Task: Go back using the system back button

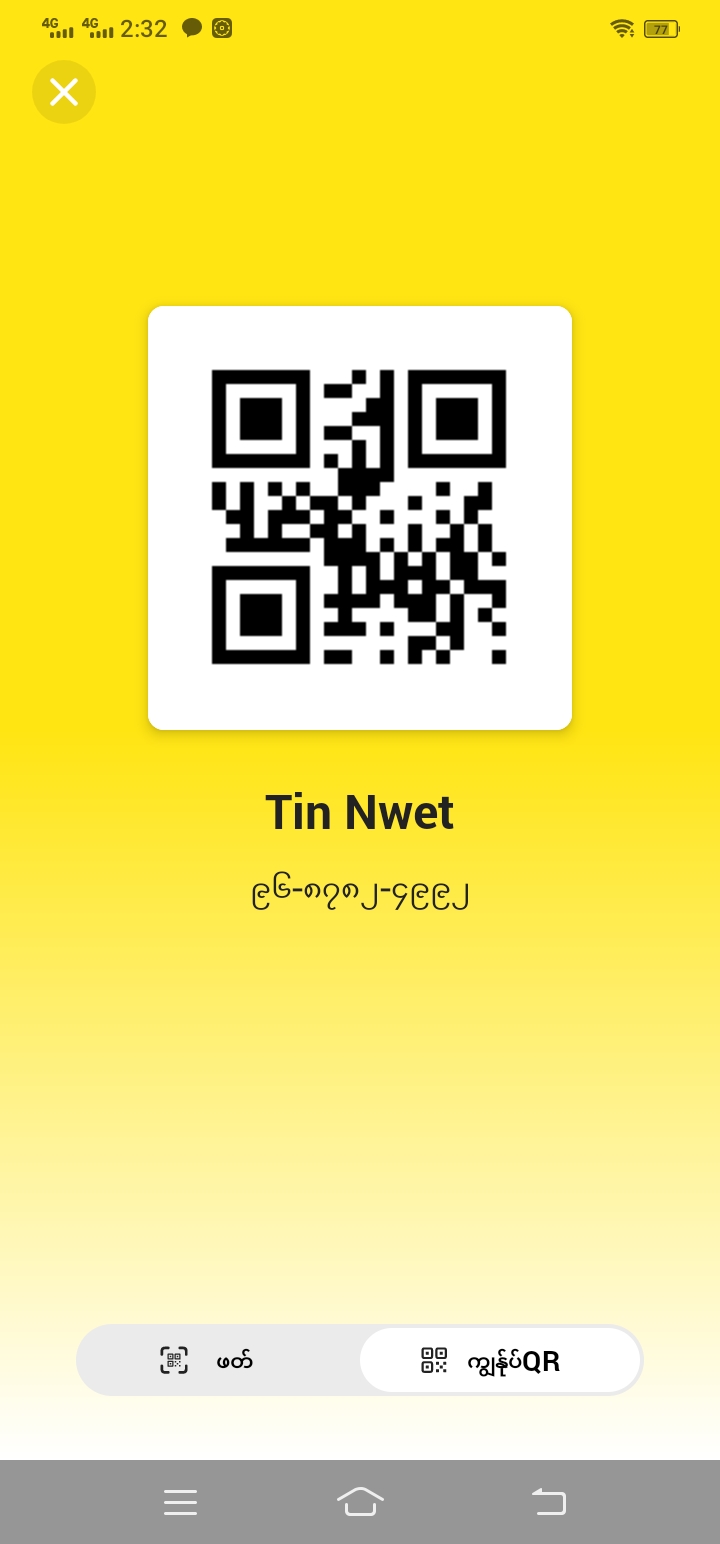Action: (549, 1502)
